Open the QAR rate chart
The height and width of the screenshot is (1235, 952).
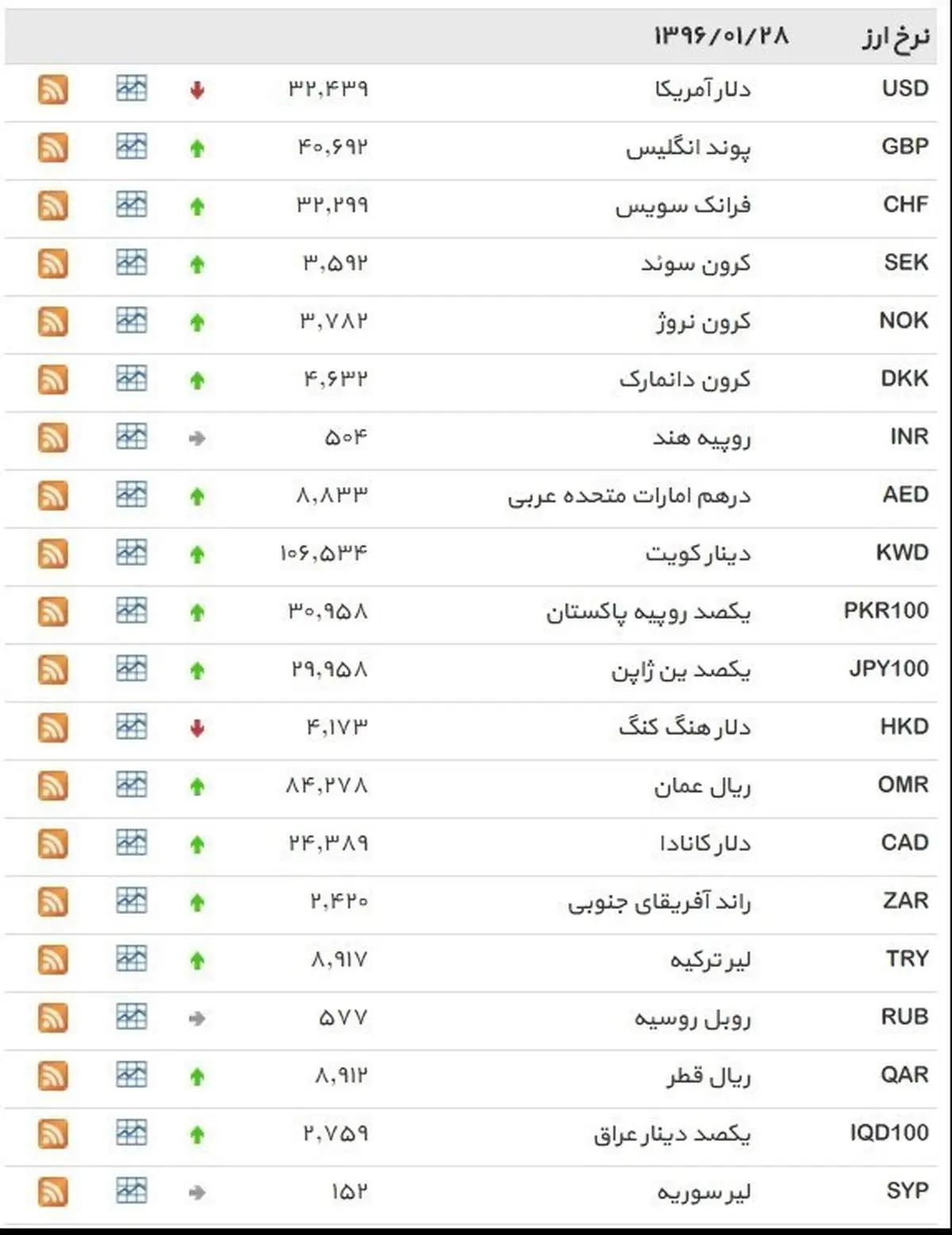tap(132, 1075)
